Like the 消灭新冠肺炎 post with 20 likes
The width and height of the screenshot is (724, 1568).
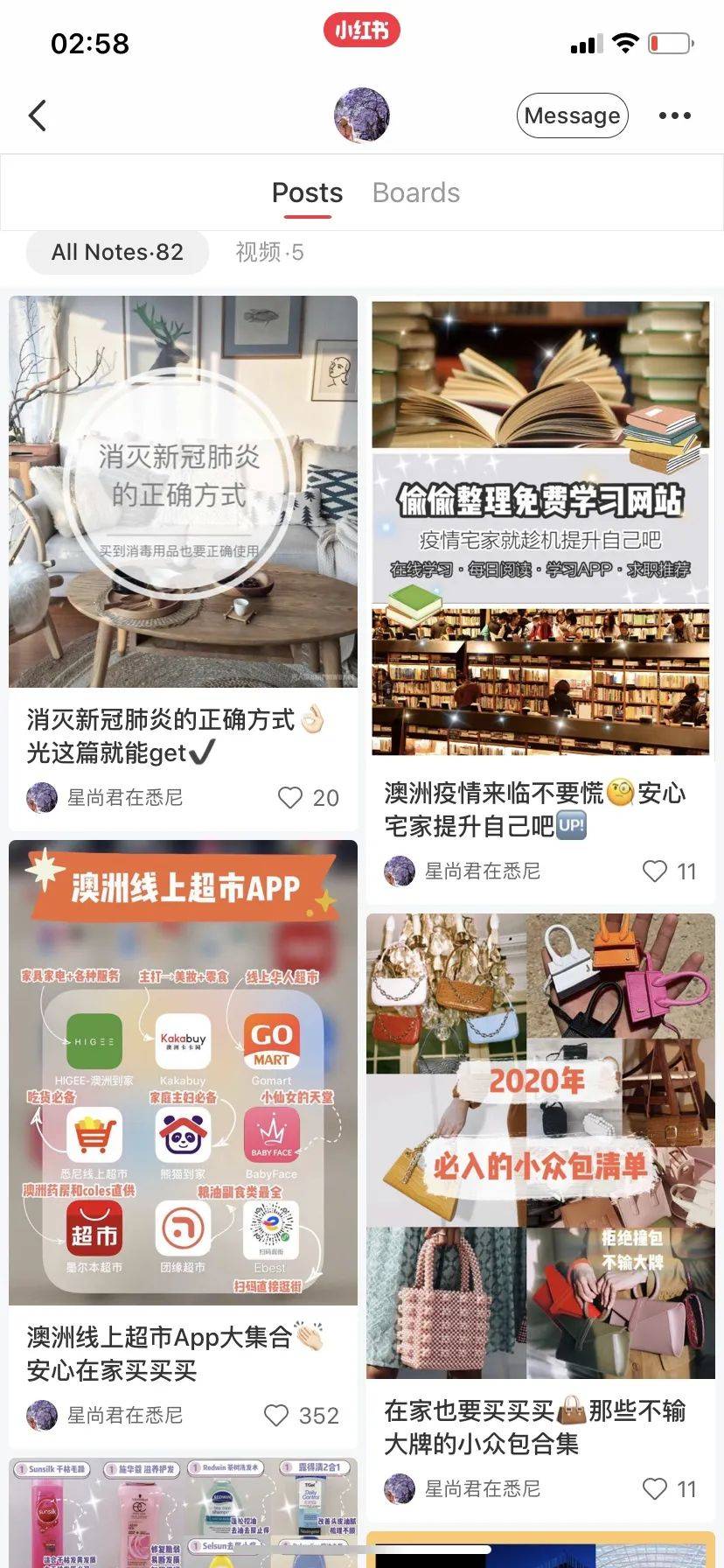tap(289, 798)
